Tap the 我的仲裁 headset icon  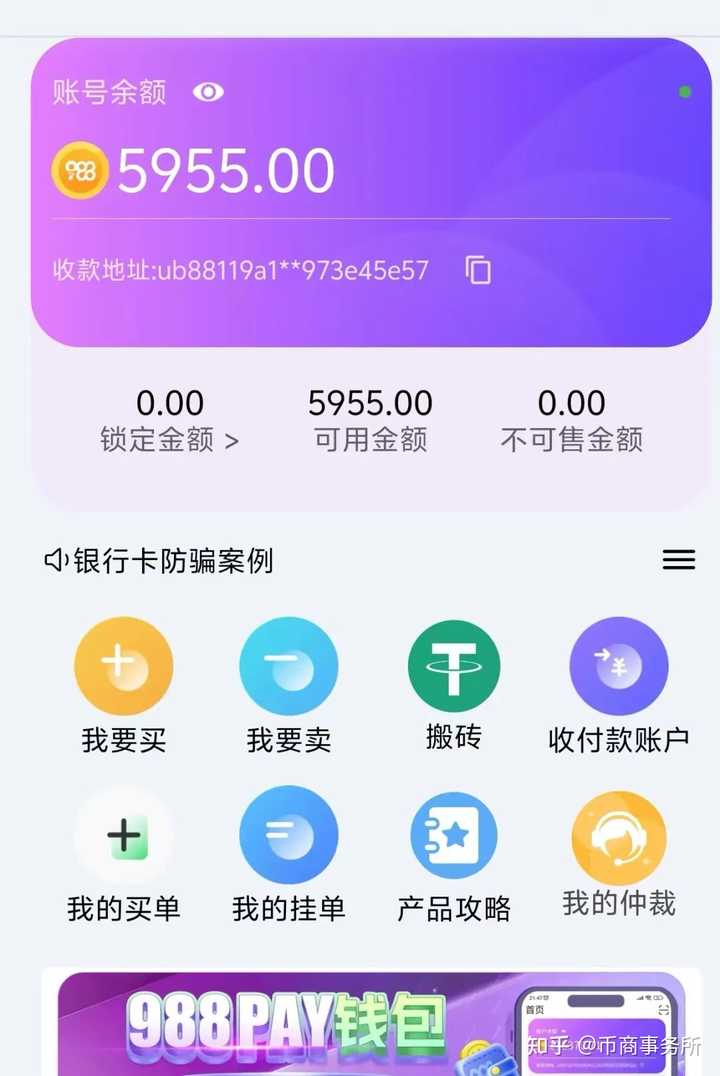[x=619, y=835]
